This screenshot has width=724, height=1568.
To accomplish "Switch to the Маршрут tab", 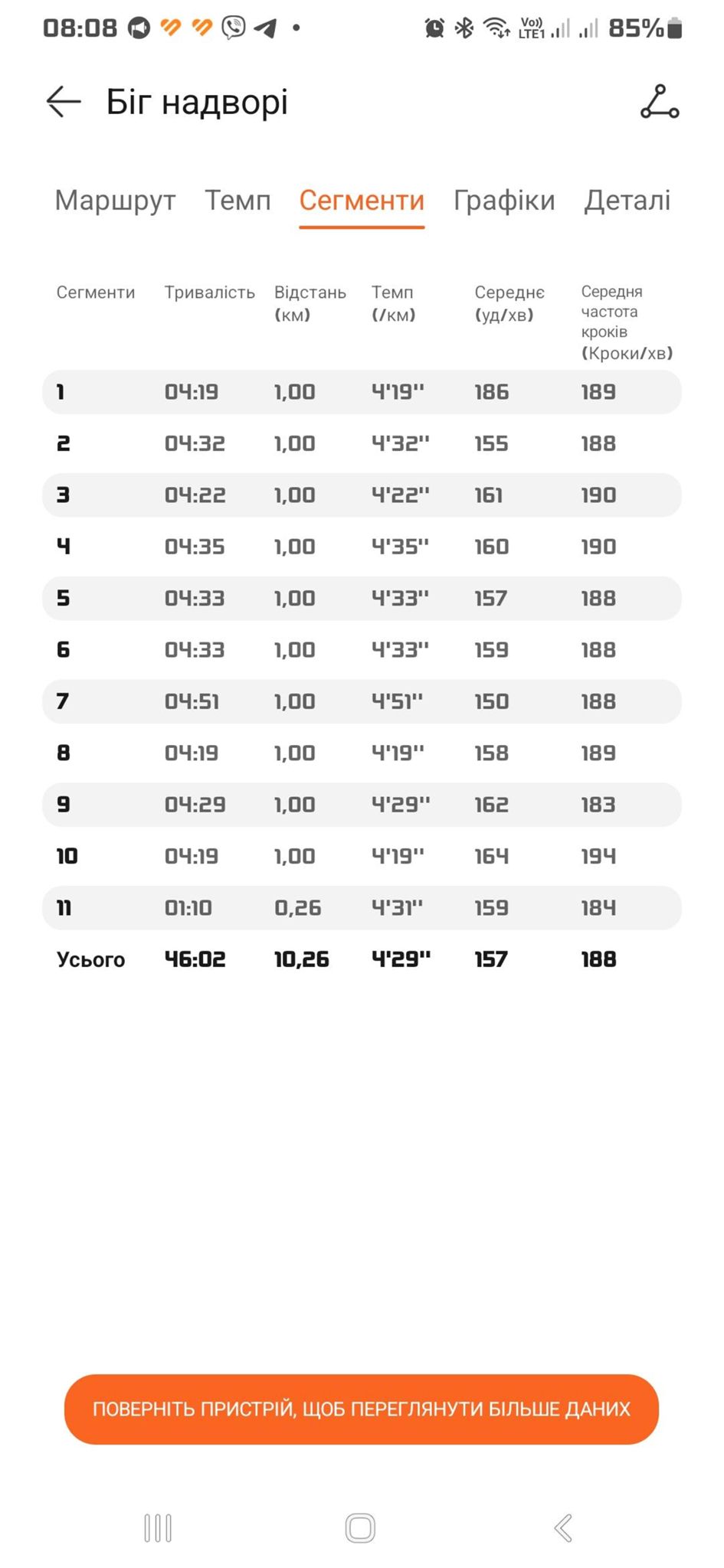I will tap(115, 201).
